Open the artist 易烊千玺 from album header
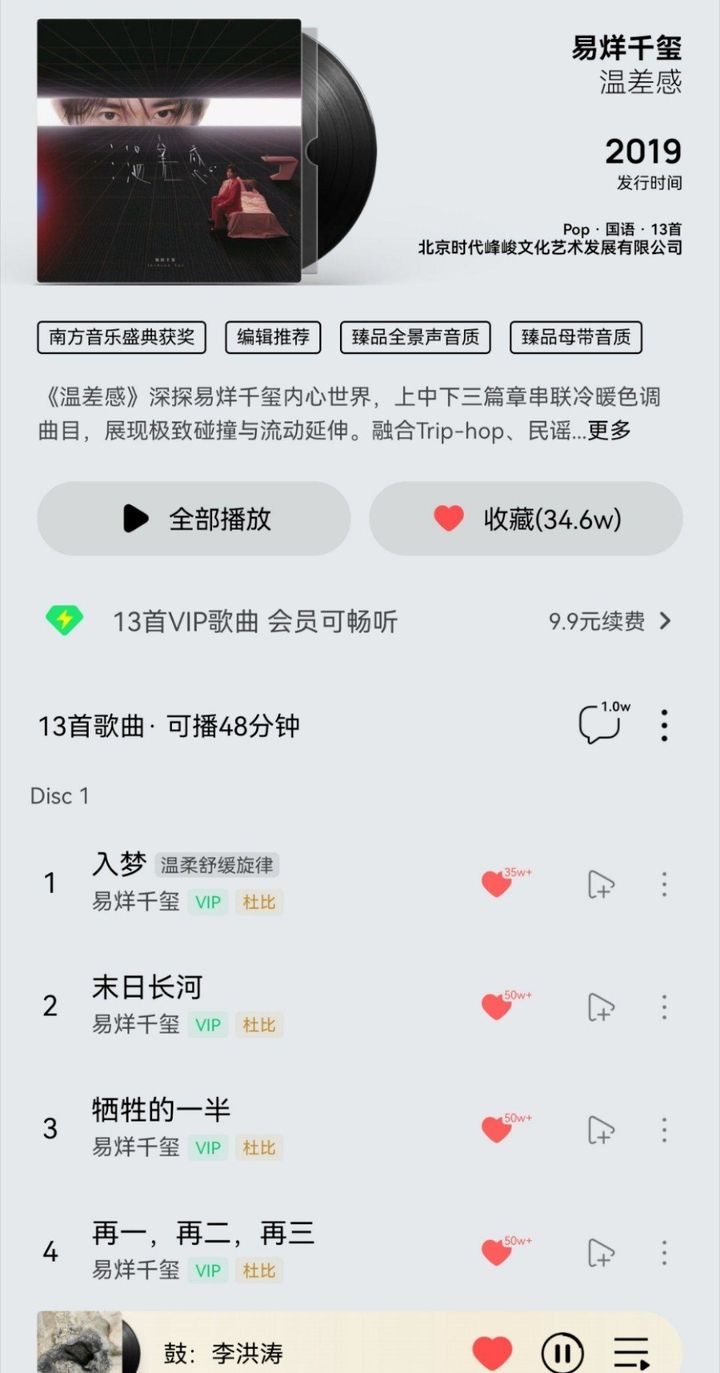720x1373 pixels. [627, 47]
